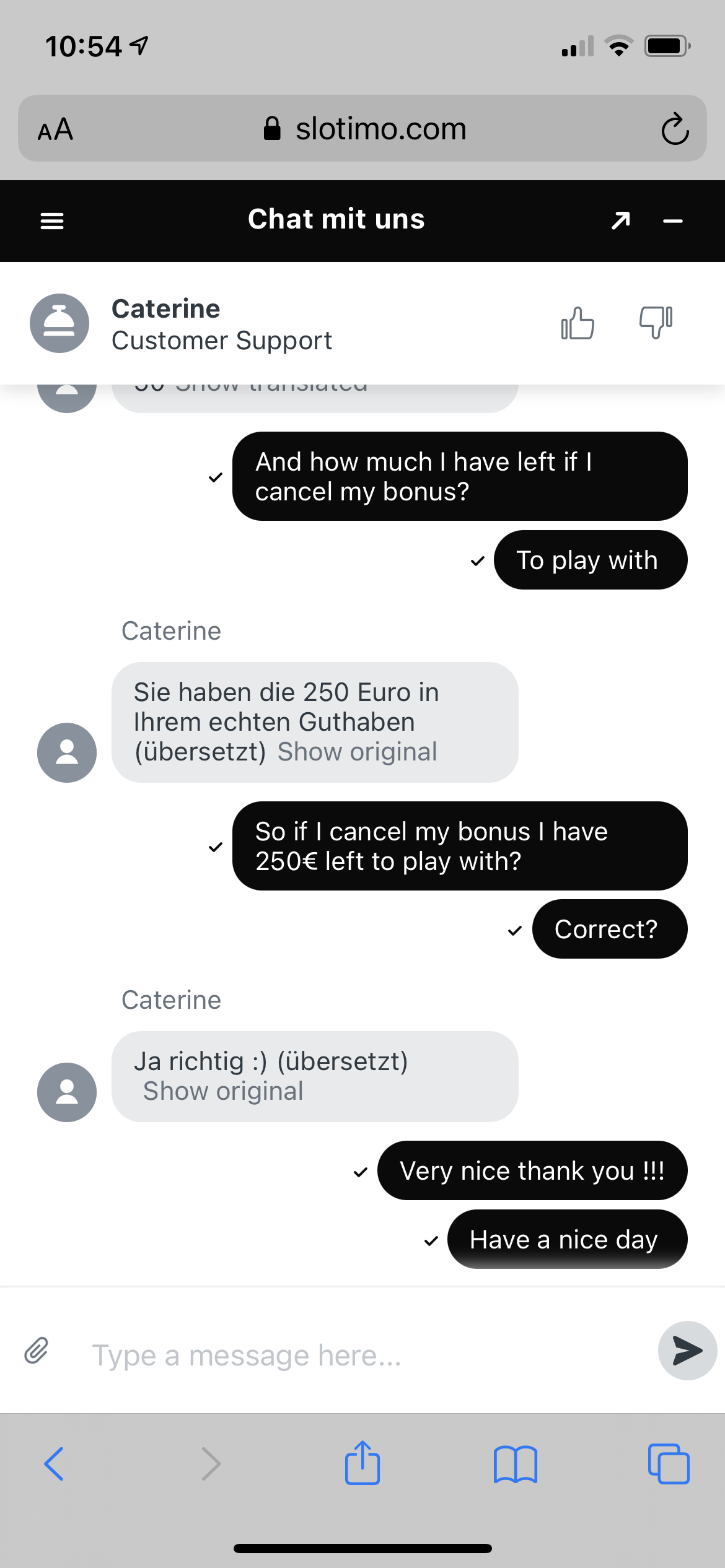Screen dimensions: 725x1568
Task: Open Safari bookmarks
Action: point(516,1464)
